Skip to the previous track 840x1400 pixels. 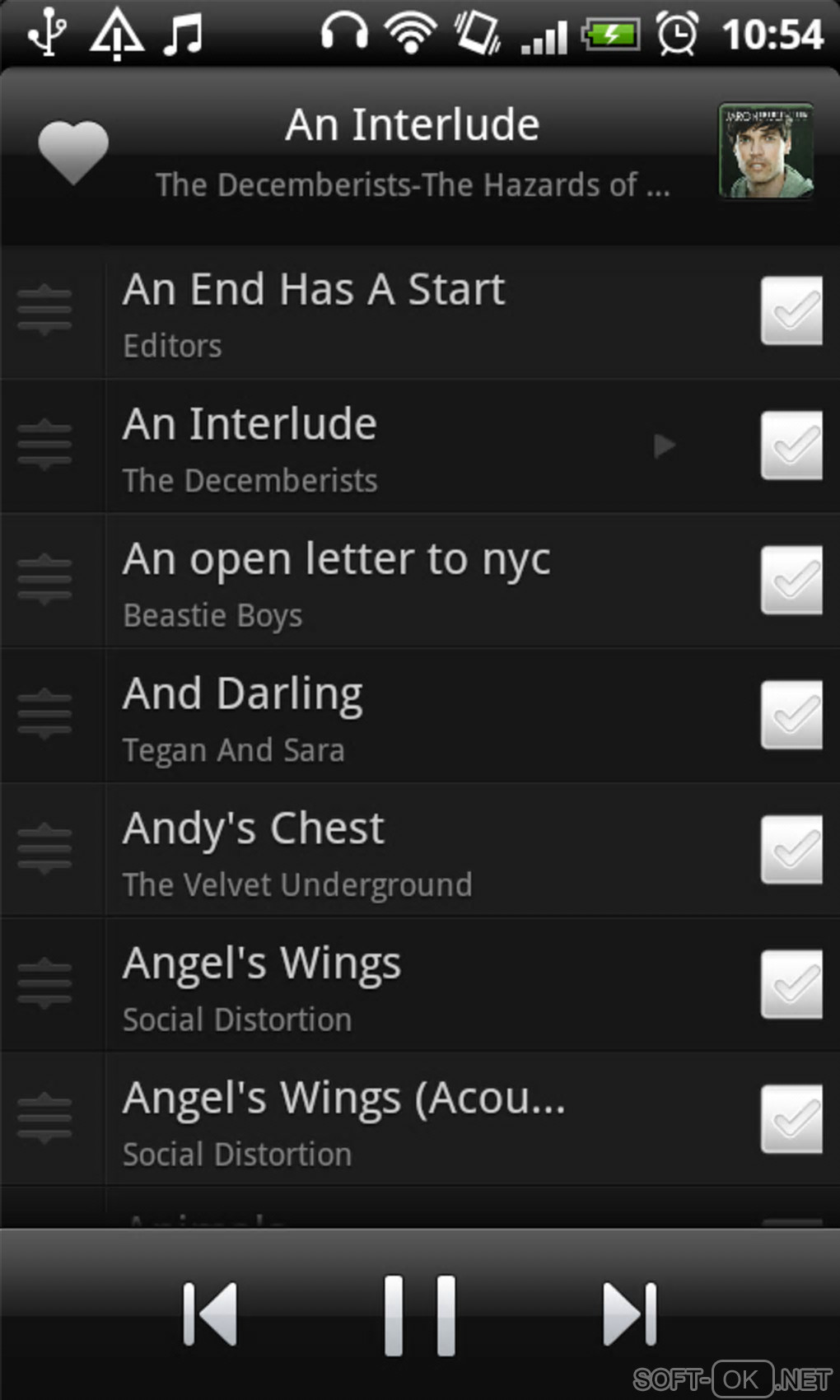[x=210, y=1314]
